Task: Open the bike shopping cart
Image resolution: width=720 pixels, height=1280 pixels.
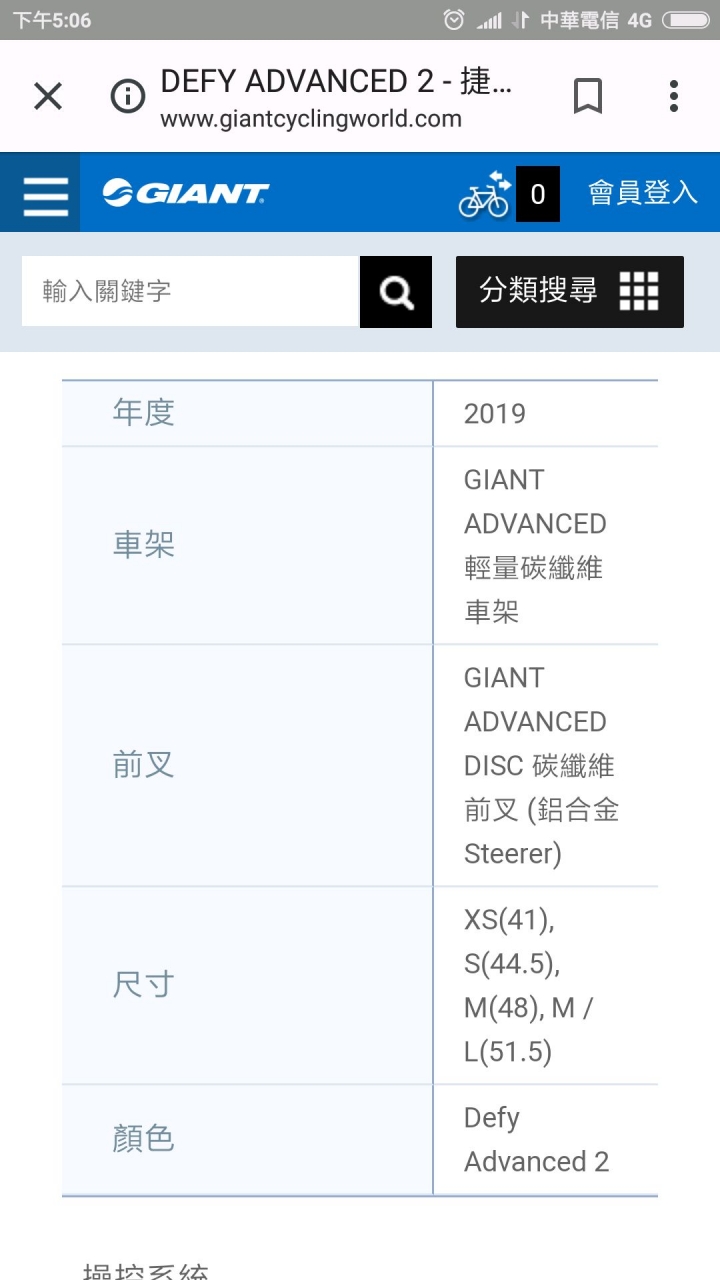Action: click(508, 194)
